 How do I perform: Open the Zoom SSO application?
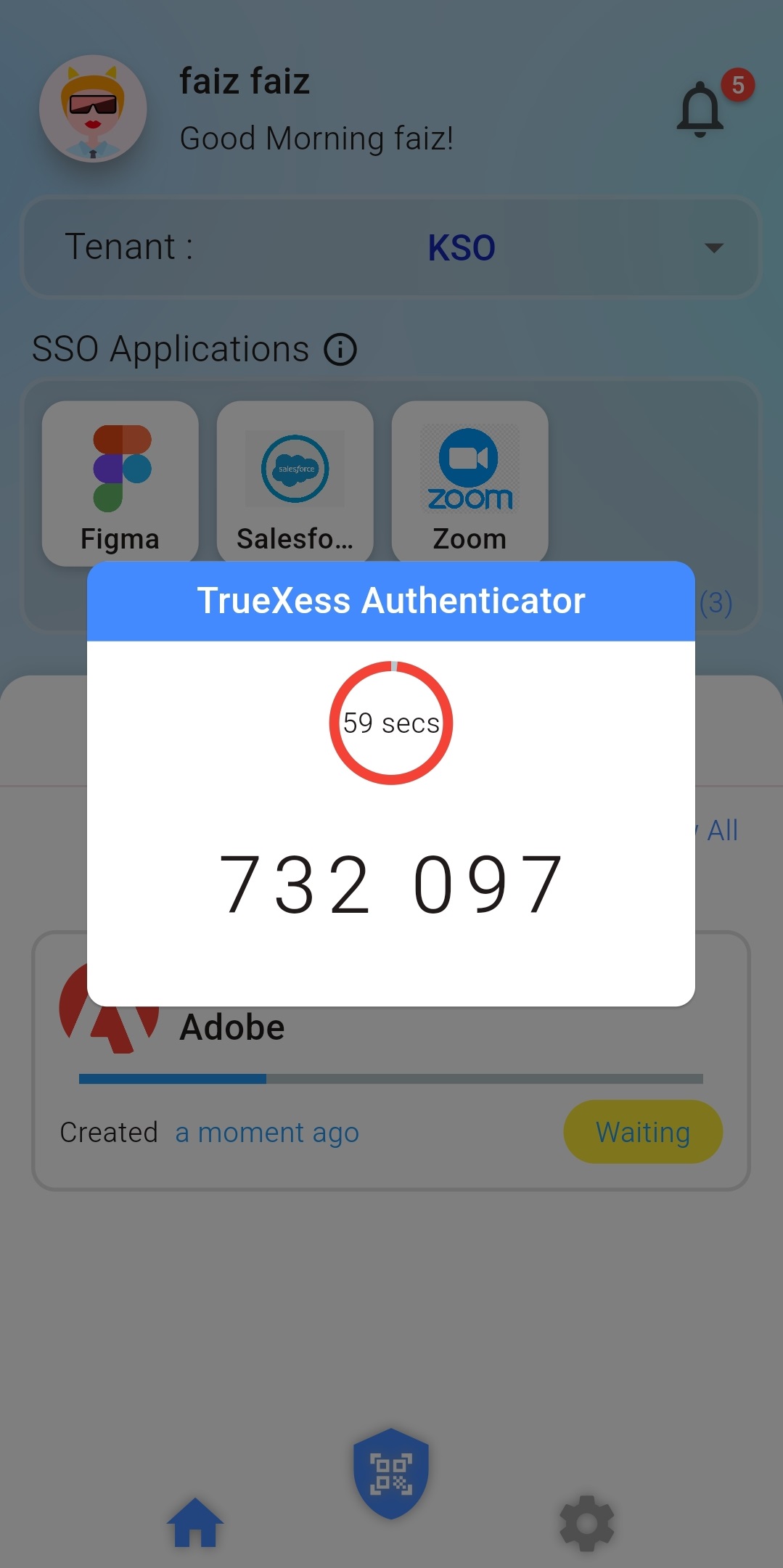[x=470, y=483]
